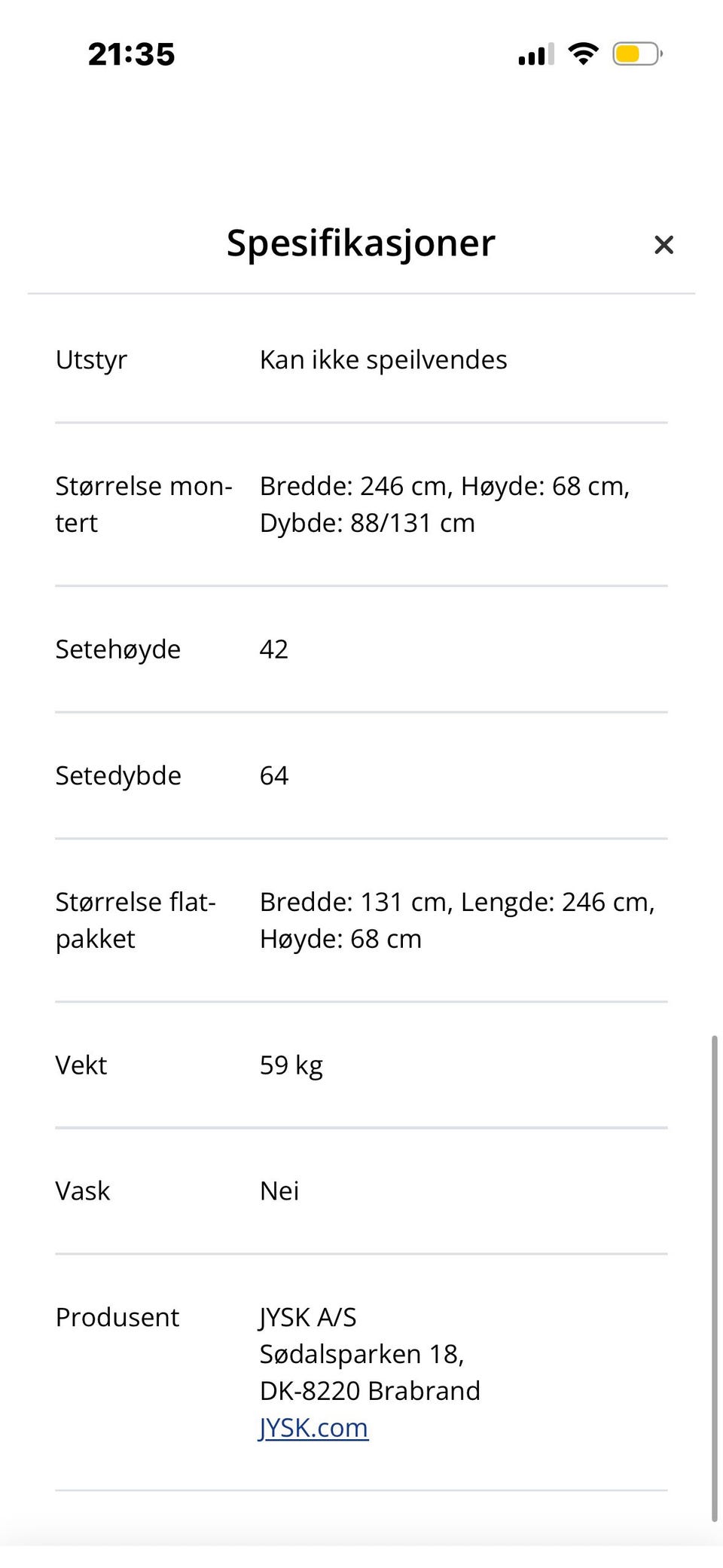The height and width of the screenshot is (1568, 723).
Task: Tap the battery indicator in the status bar
Action: 635,53
